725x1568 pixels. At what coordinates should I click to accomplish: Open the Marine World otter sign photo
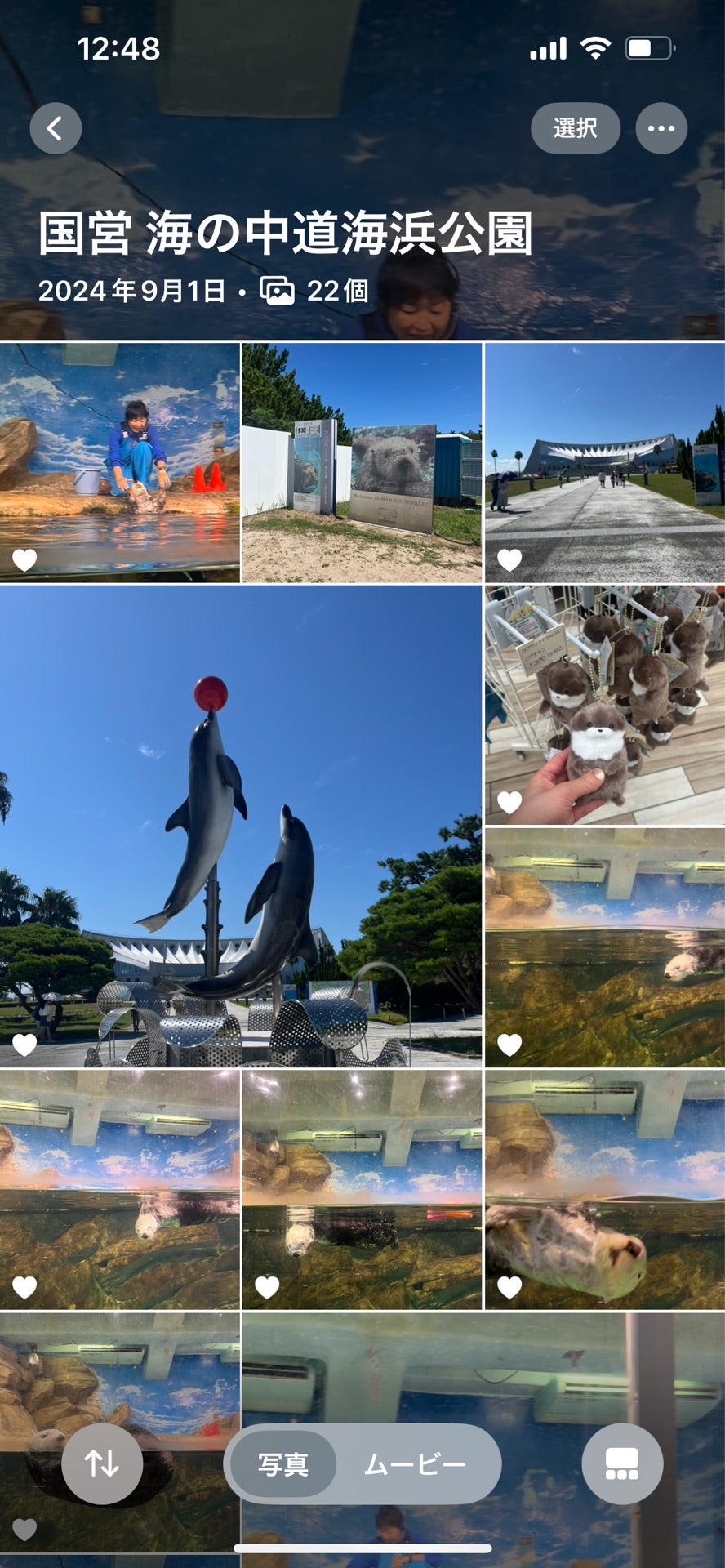pos(362,462)
